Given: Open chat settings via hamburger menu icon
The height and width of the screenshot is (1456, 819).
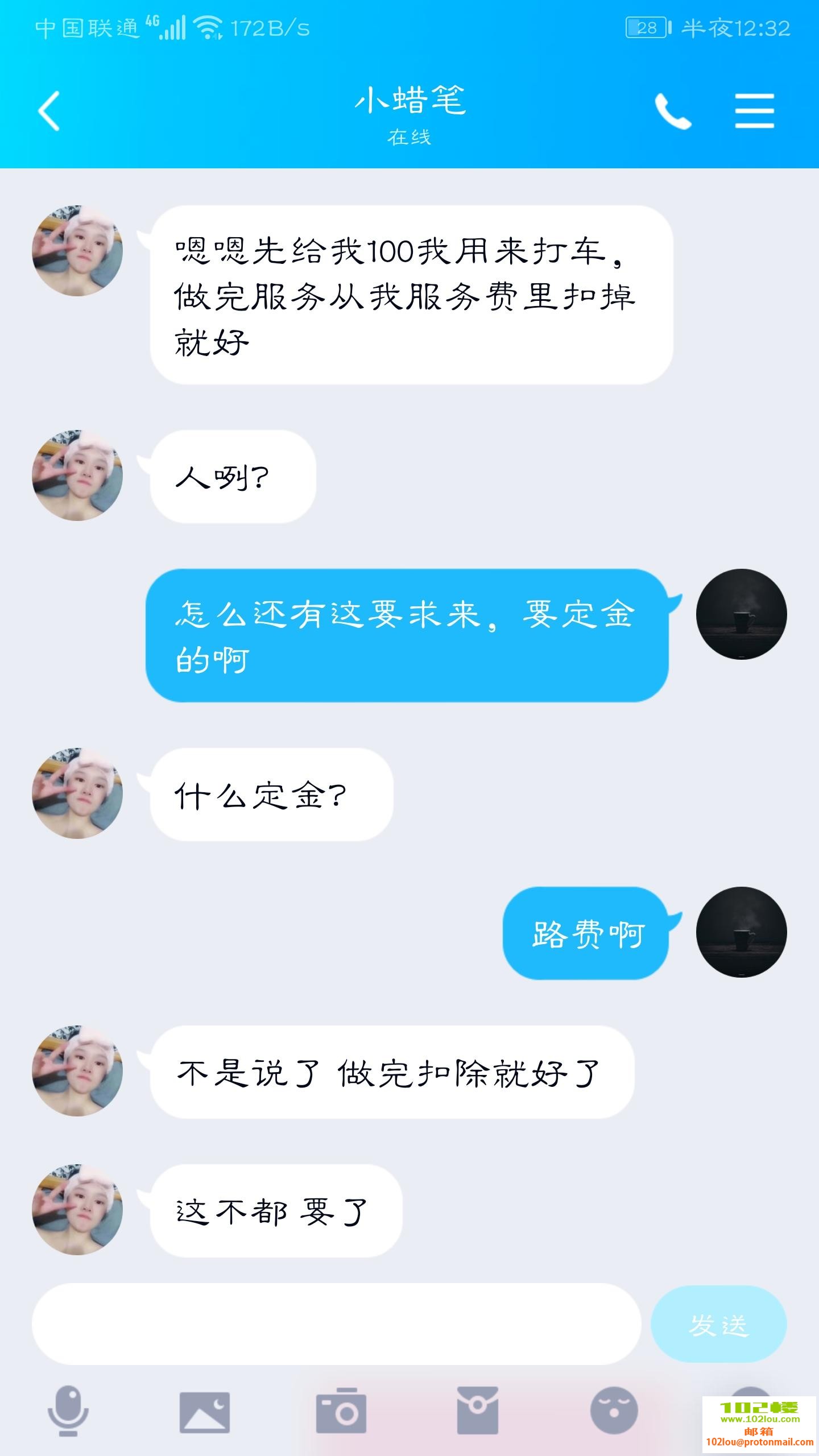Looking at the screenshot, I should click(x=755, y=111).
